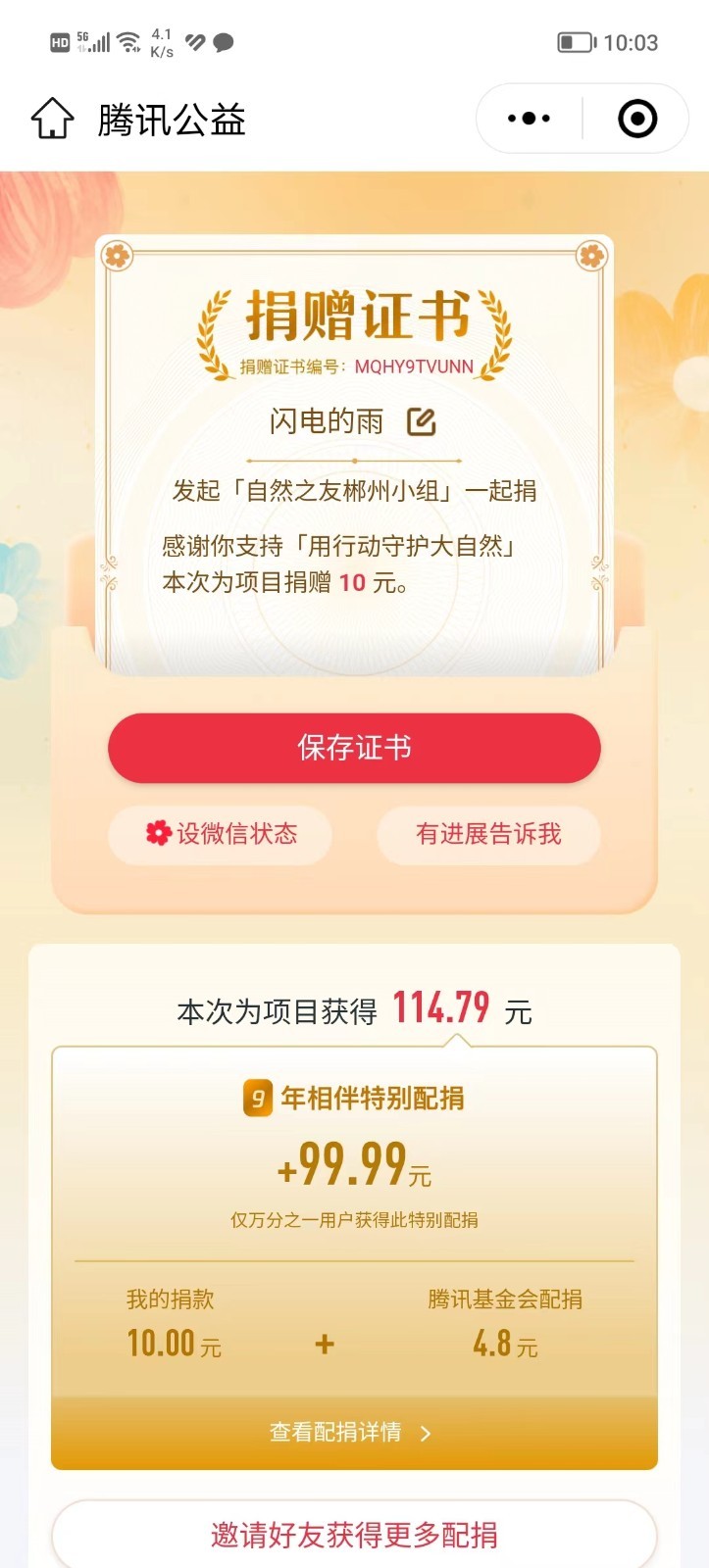This screenshot has height=1568, width=709.
Task: Open 查看配捐详情 for matching details
Action: [350, 1432]
